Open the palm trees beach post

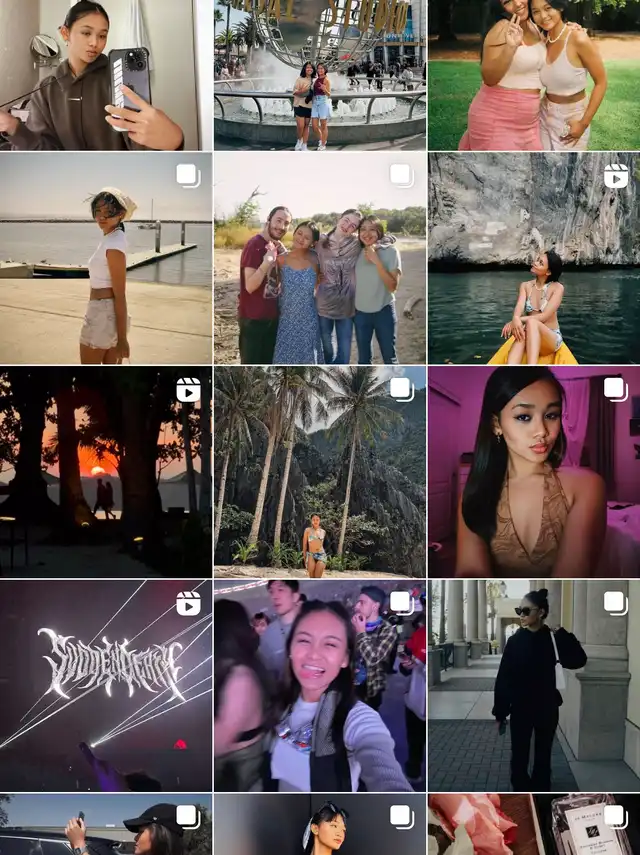319,472
